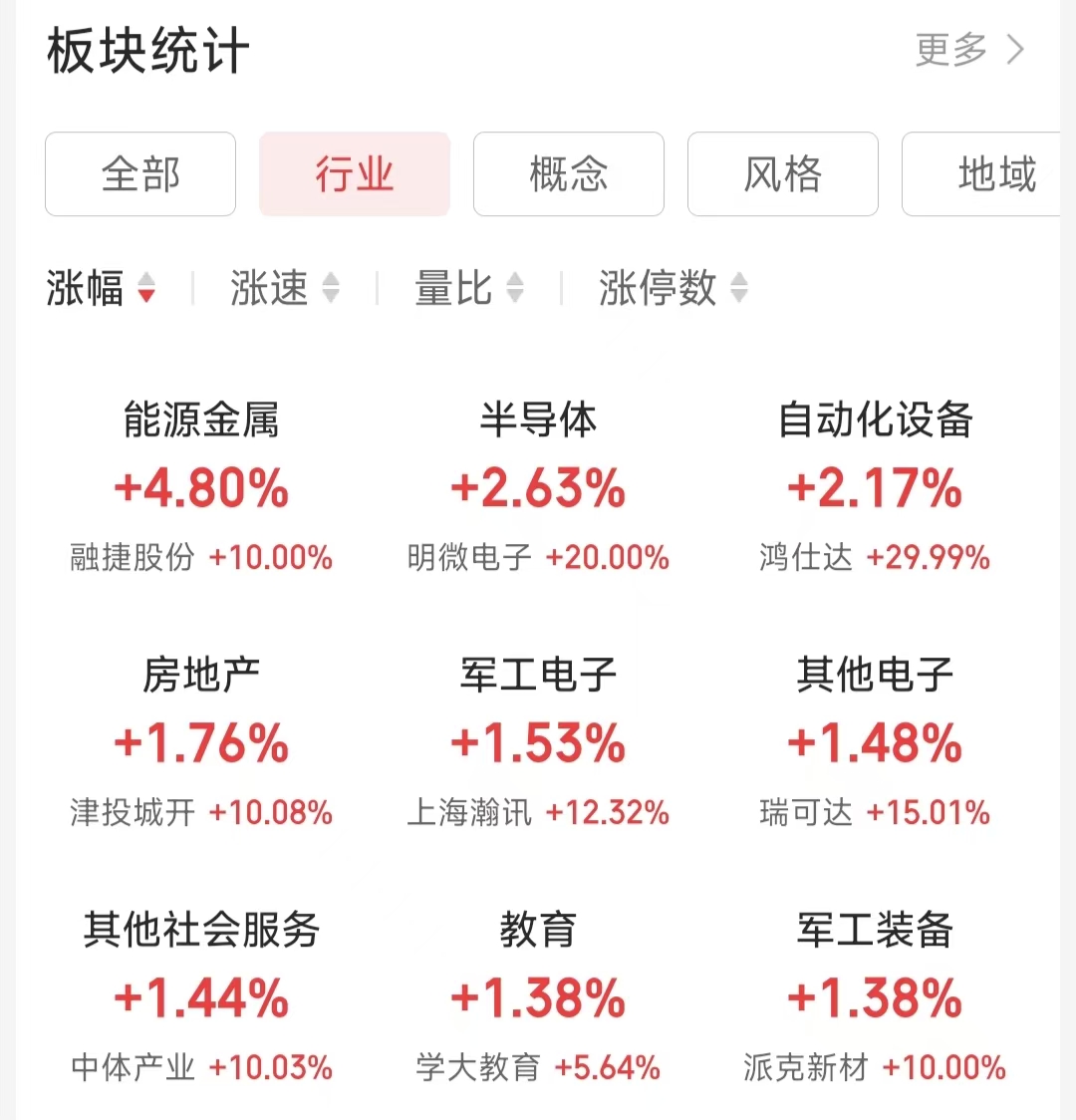Open the 军工电子 sector card

(x=538, y=742)
